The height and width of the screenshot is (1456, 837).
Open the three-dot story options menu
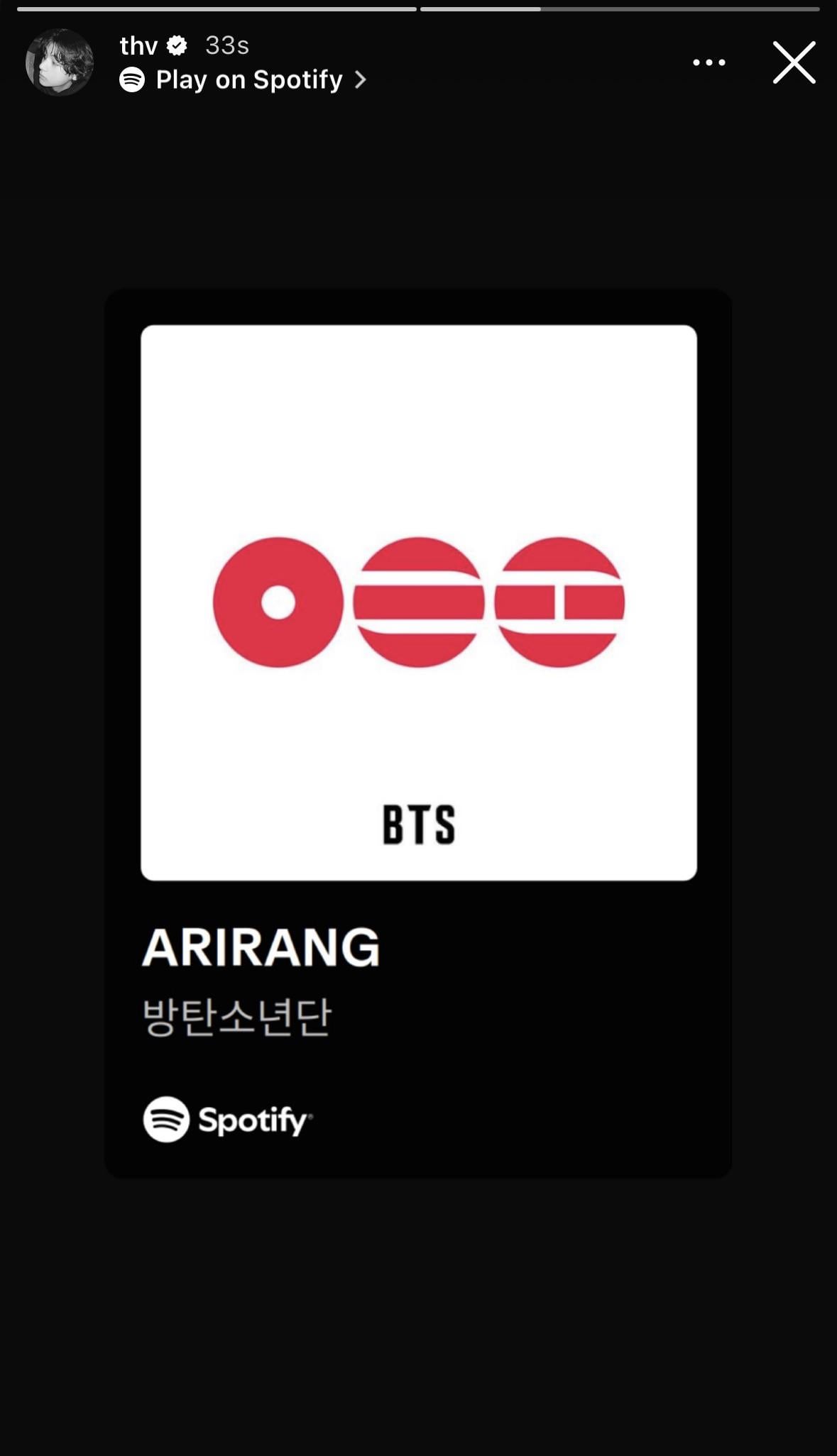coord(709,62)
